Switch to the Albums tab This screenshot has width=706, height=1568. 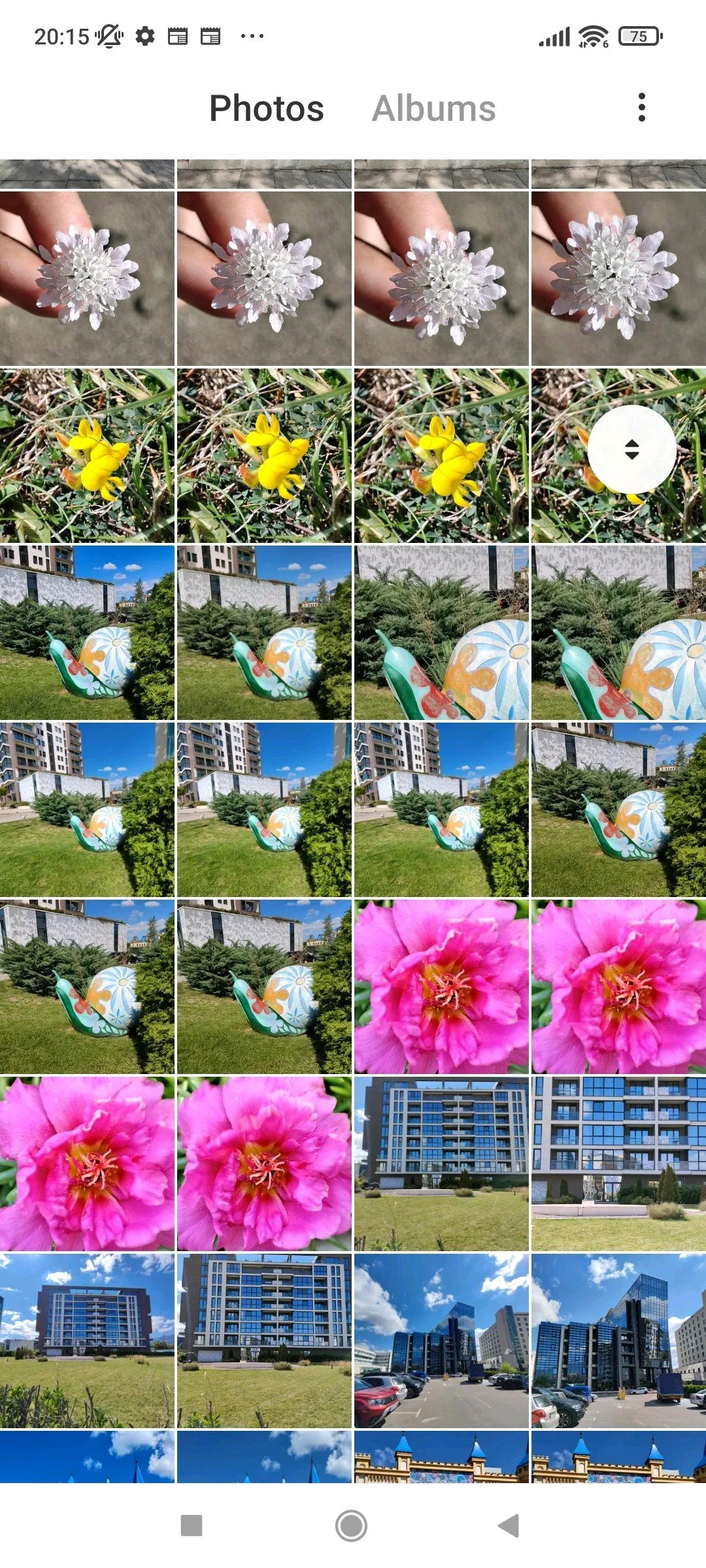pyautogui.click(x=433, y=108)
